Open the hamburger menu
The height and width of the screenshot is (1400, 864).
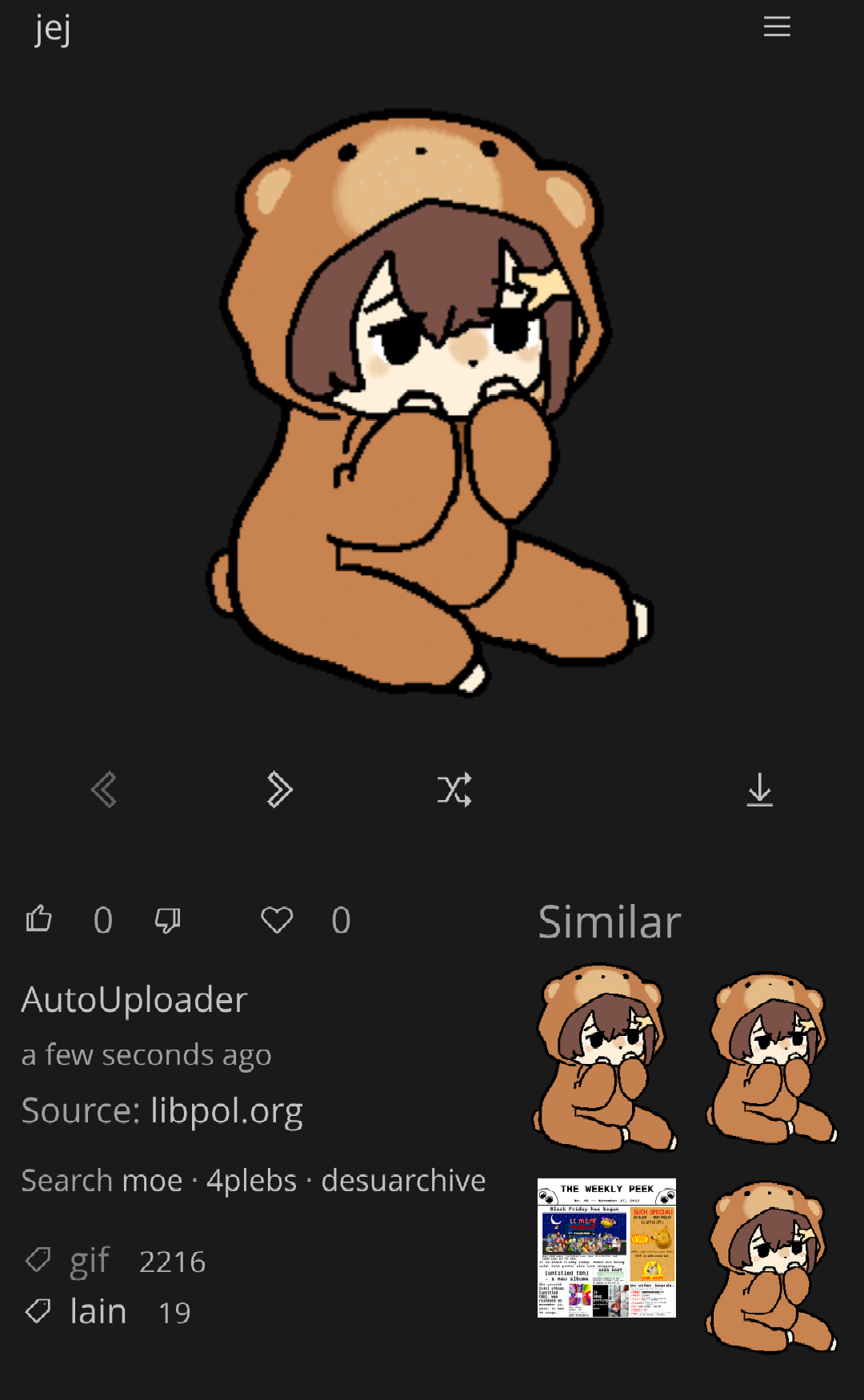[x=777, y=26]
